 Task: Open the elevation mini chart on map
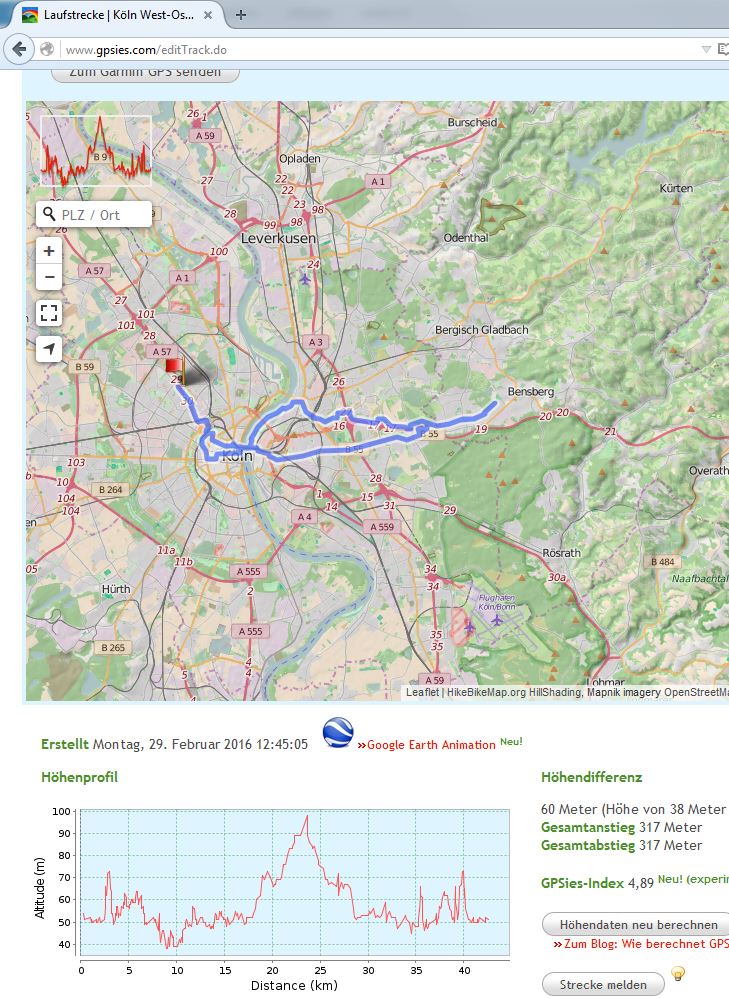click(96, 150)
